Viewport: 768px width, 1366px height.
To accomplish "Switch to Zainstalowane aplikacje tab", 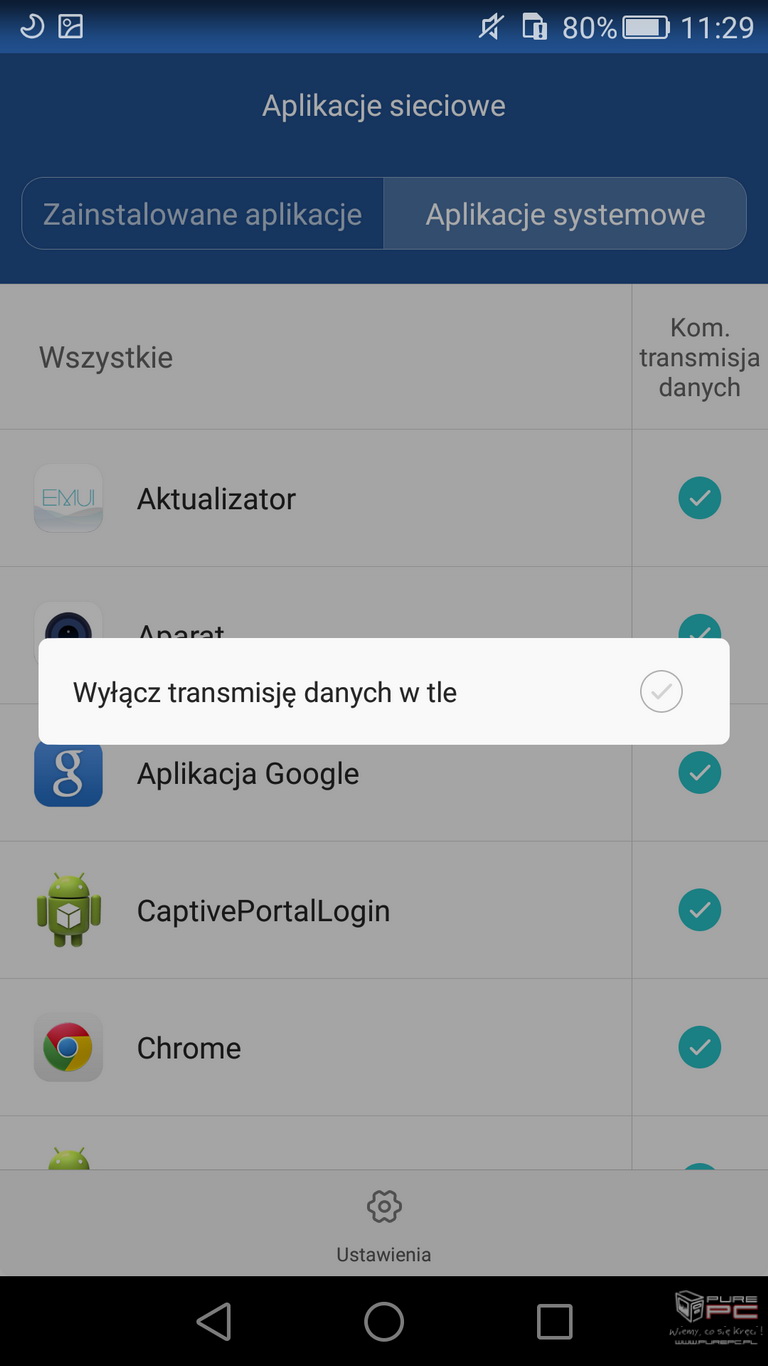I will (203, 214).
